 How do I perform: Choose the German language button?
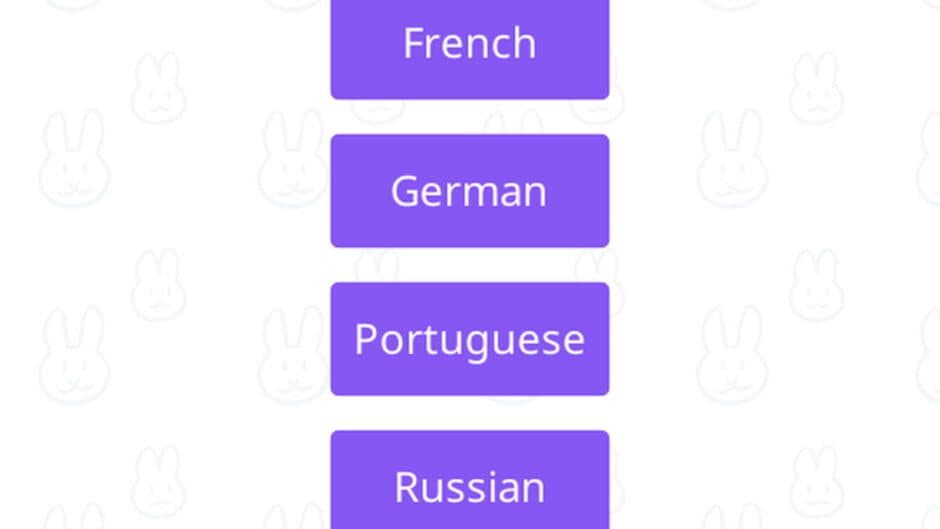point(469,191)
